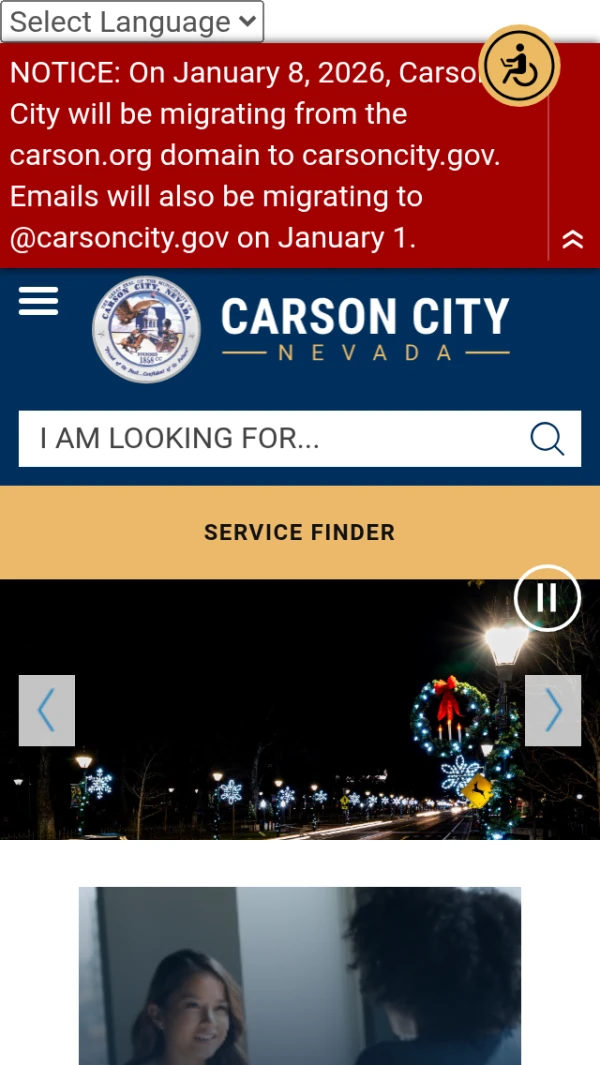Tap the magnifying glass search icon

click(x=547, y=438)
